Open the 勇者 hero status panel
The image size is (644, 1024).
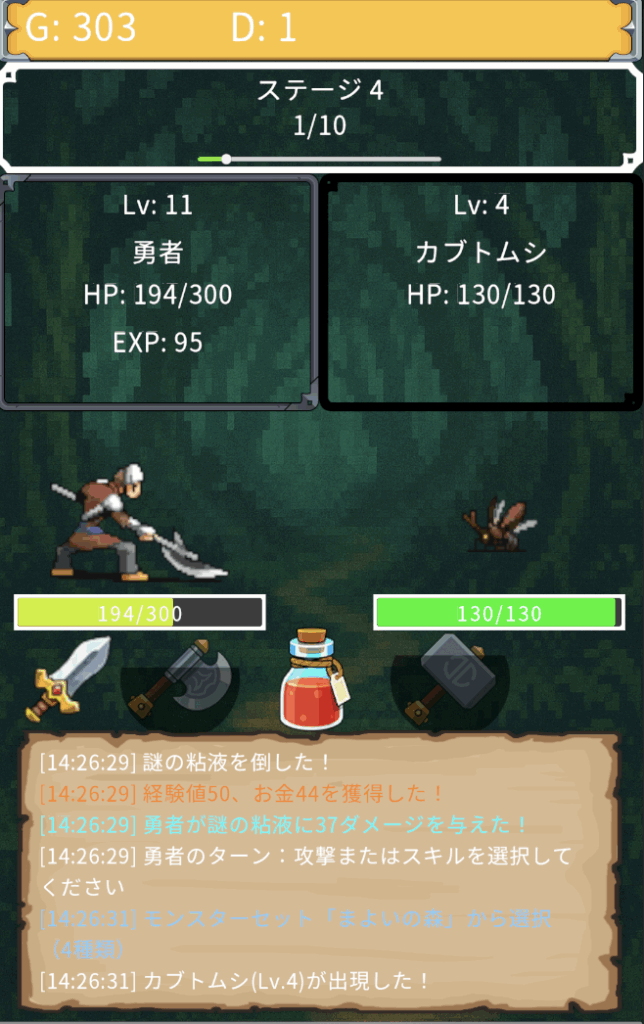(x=159, y=291)
